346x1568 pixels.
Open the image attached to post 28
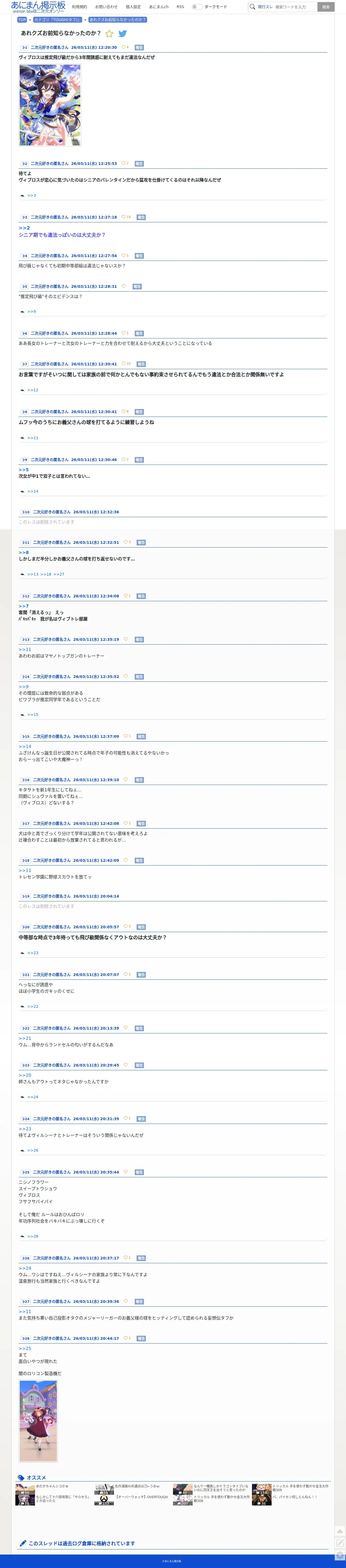[38, 1421]
